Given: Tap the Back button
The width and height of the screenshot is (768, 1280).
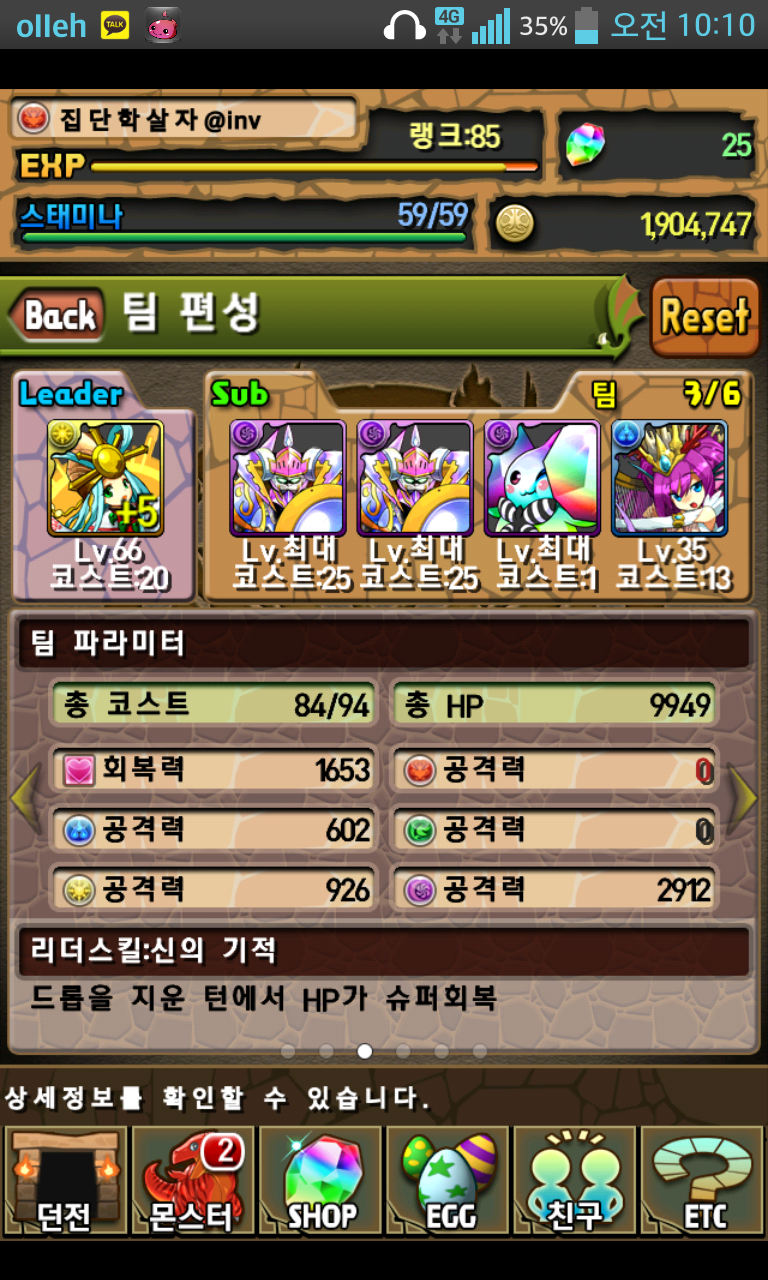Looking at the screenshot, I should pos(58,317).
